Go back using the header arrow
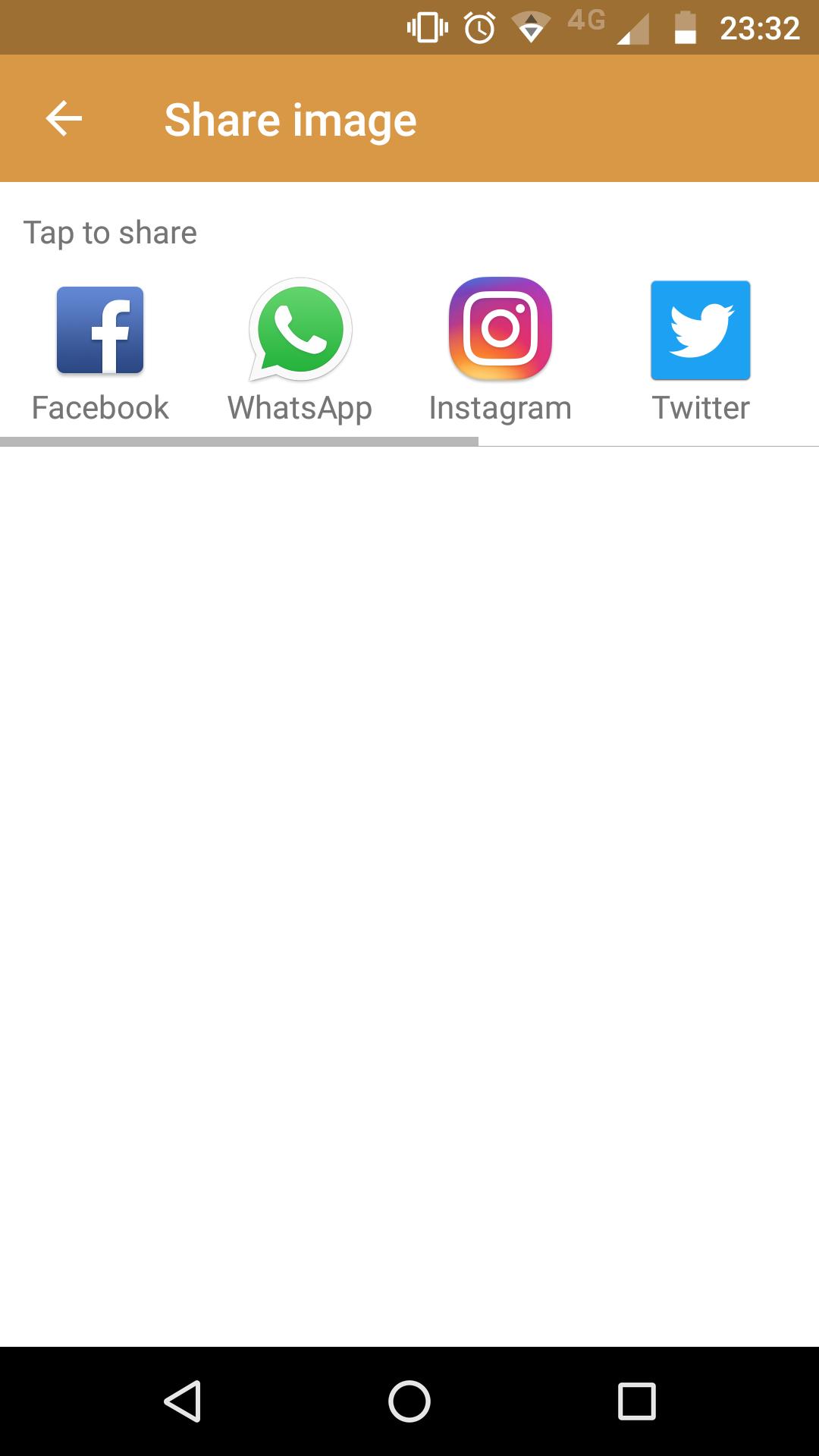 click(x=64, y=119)
